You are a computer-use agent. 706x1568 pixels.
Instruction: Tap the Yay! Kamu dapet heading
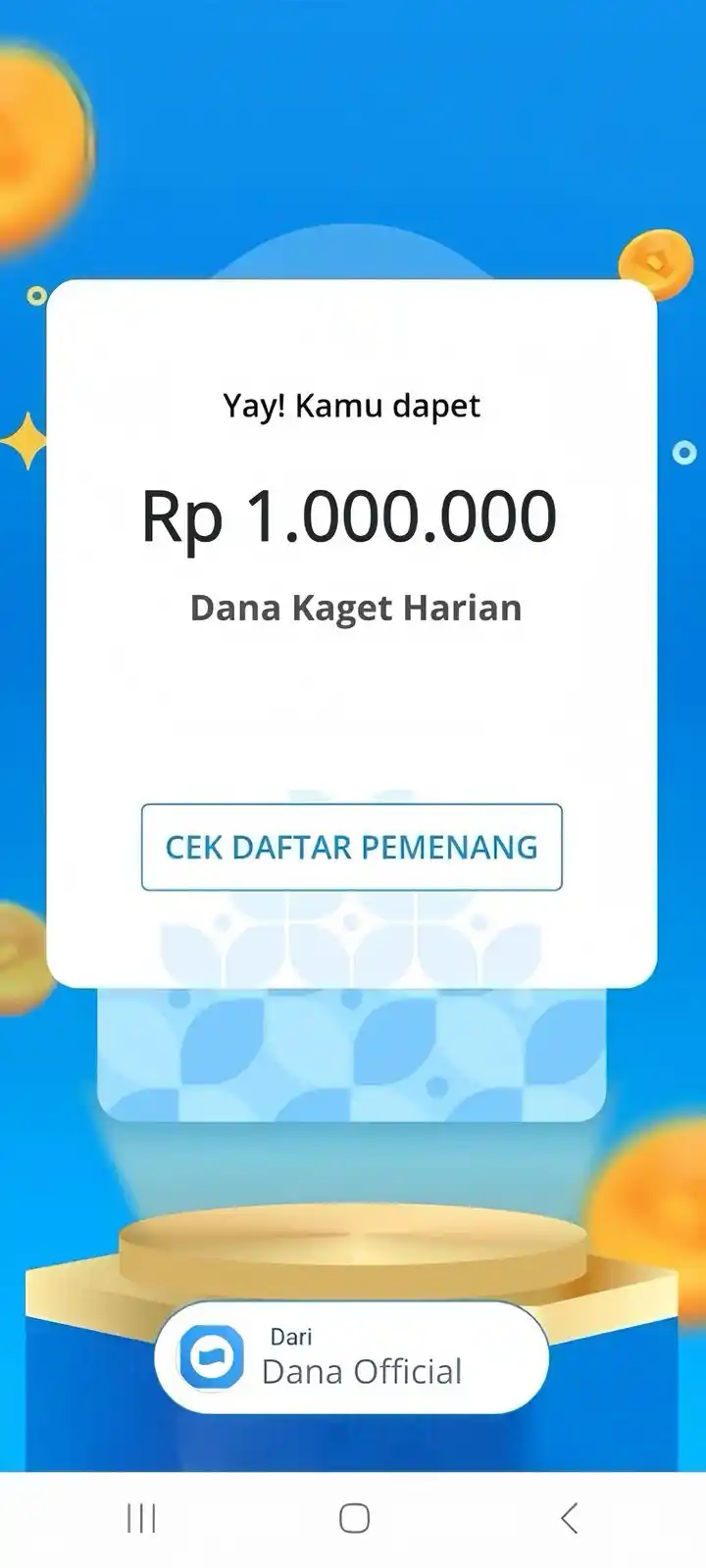[x=351, y=406]
